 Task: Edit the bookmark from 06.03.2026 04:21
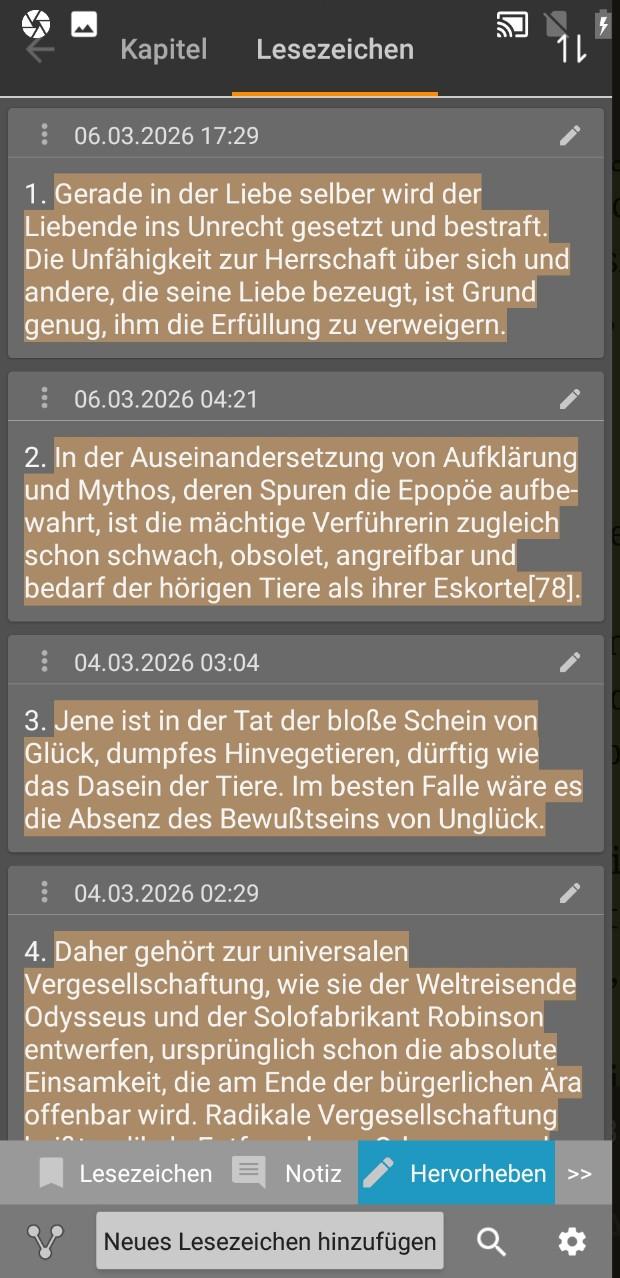[x=570, y=399]
